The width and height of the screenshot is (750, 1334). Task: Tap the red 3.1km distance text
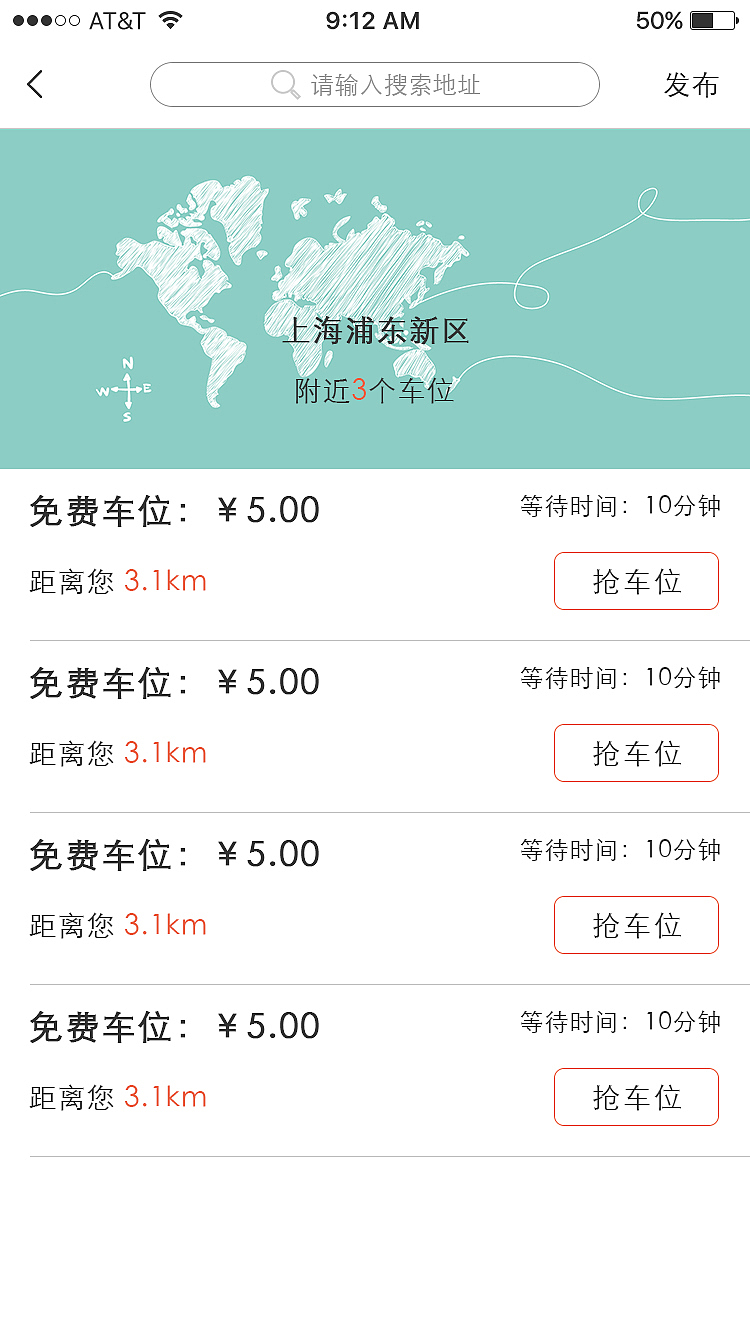pyautogui.click(x=166, y=580)
